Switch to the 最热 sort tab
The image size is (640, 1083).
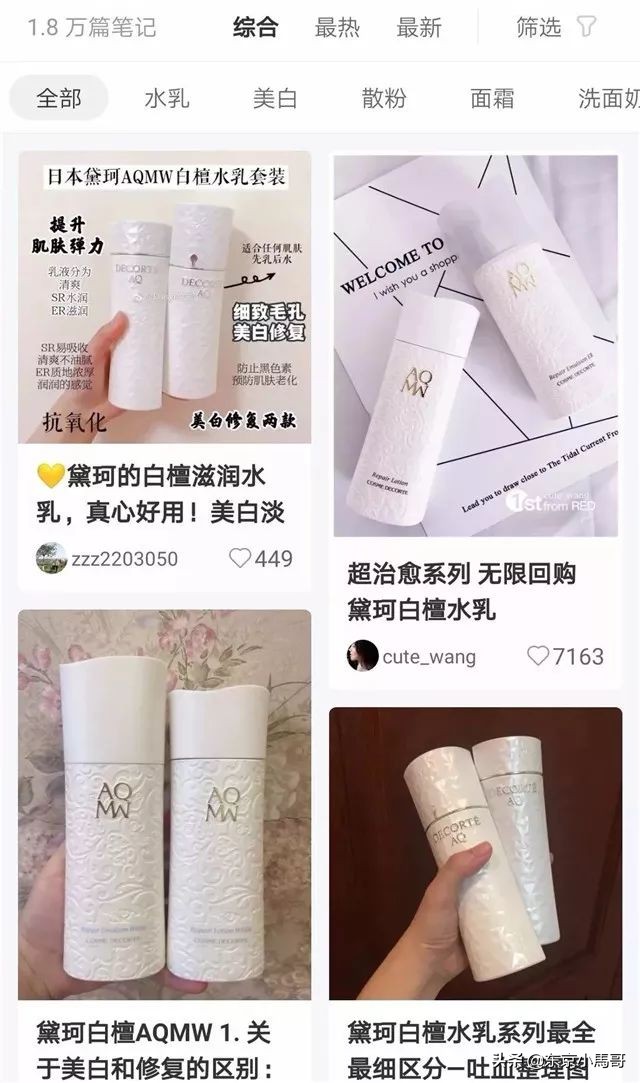click(337, 27)
